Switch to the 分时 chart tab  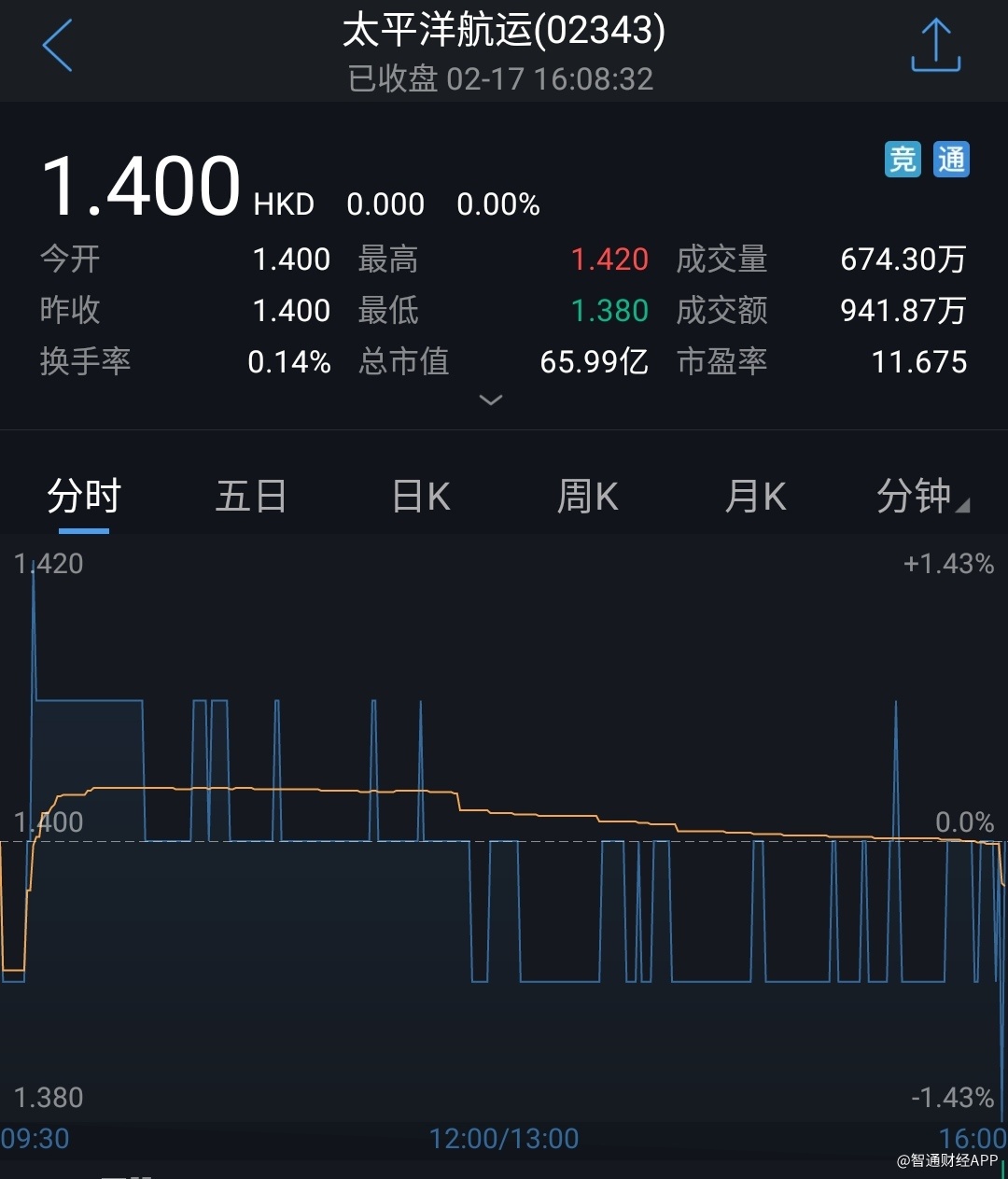coord(84,497)
